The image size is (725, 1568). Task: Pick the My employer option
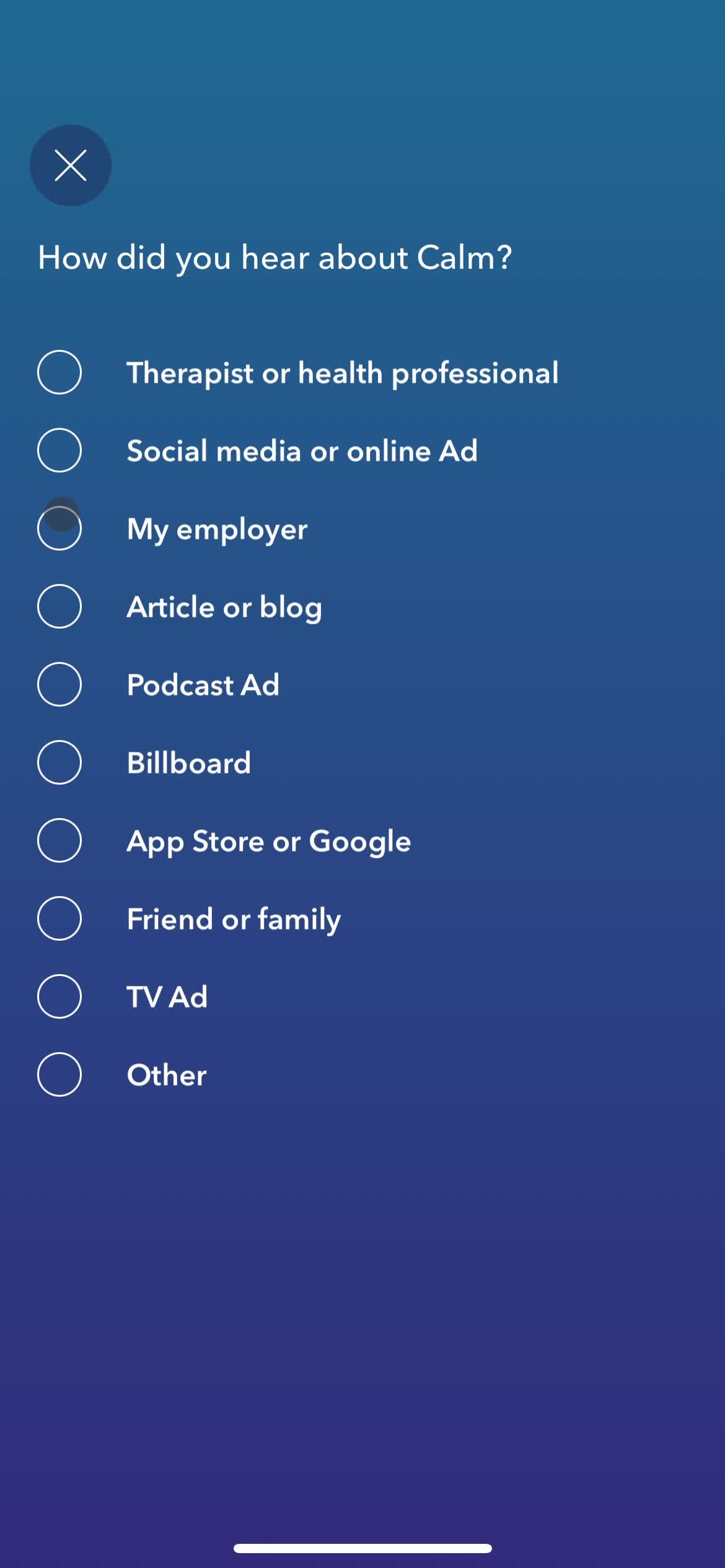[59, 528]
